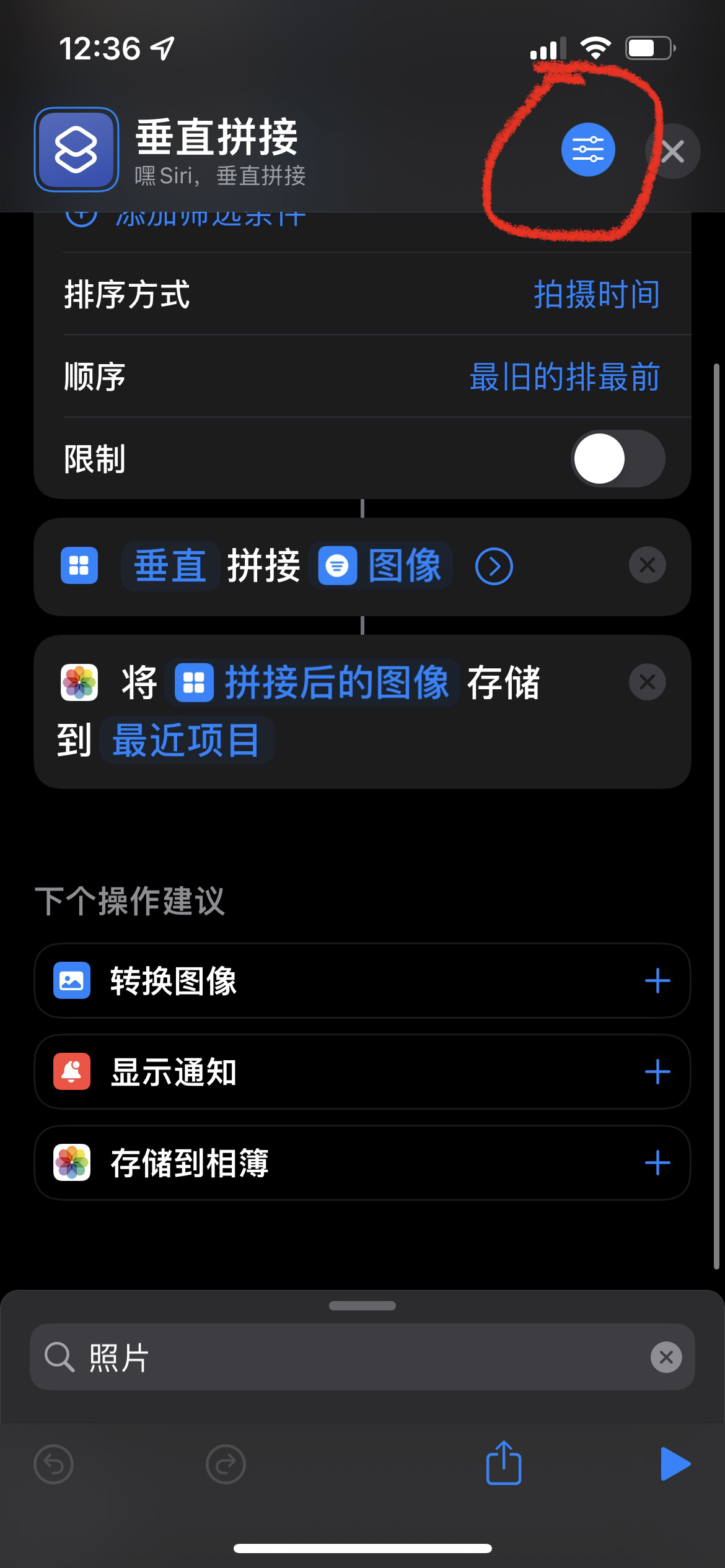Image resolution: width=725 pixels, height=1568 pixels.
Task: Tap the undo icon in the bottom toolbar
Action: coord(53,1463)
